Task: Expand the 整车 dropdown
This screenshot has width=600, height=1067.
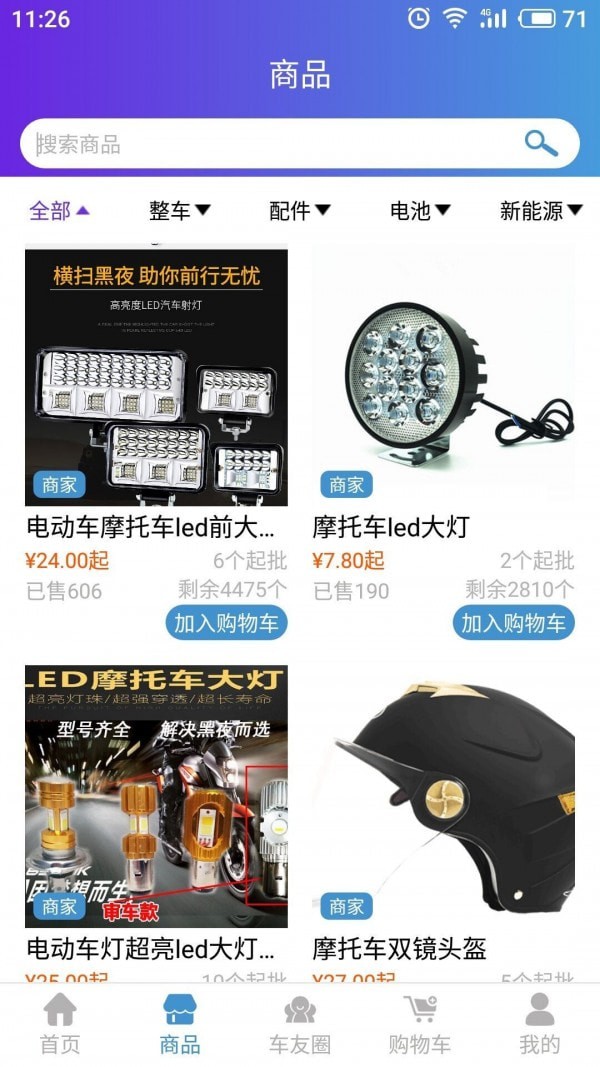Action: coord(180,211)
